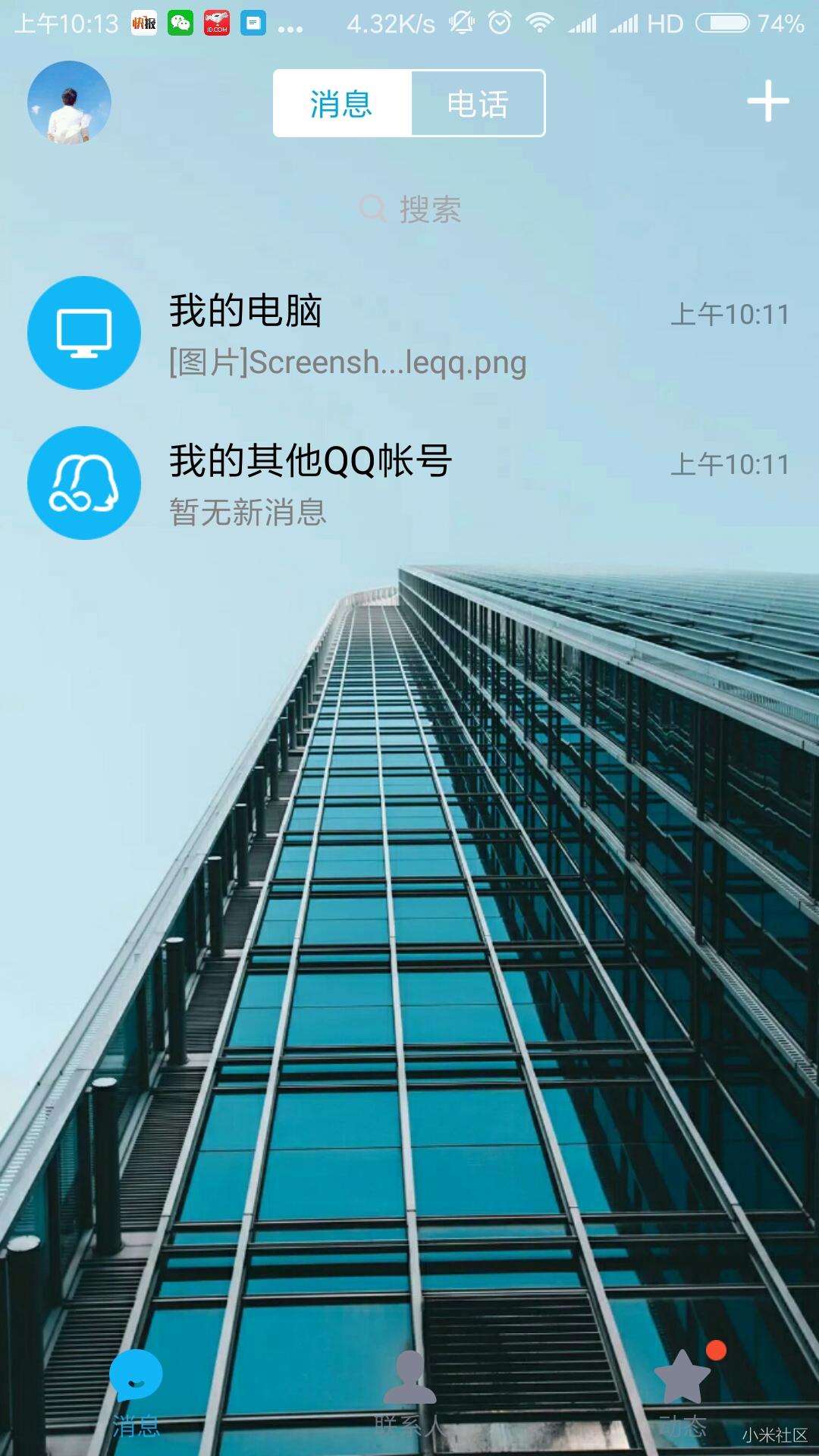Open the QQ profile avatar in top left

(68, 102)
